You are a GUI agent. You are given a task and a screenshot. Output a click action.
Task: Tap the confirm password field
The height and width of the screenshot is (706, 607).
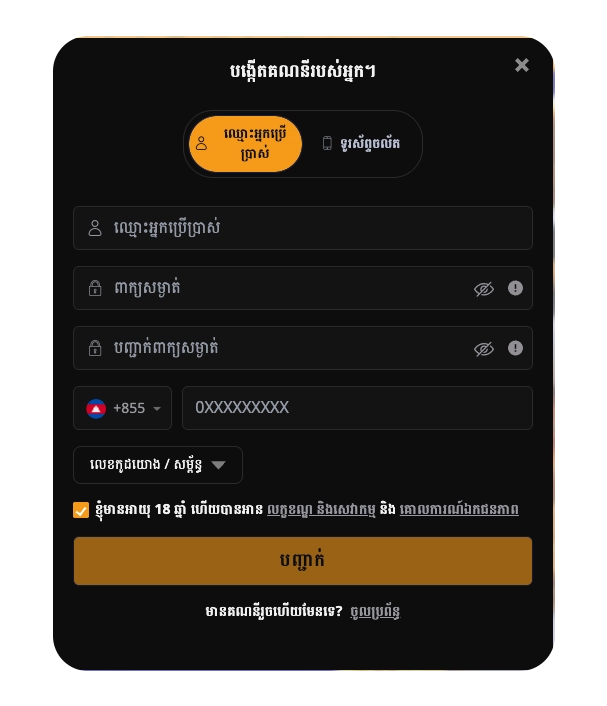(x=280, y=348)
